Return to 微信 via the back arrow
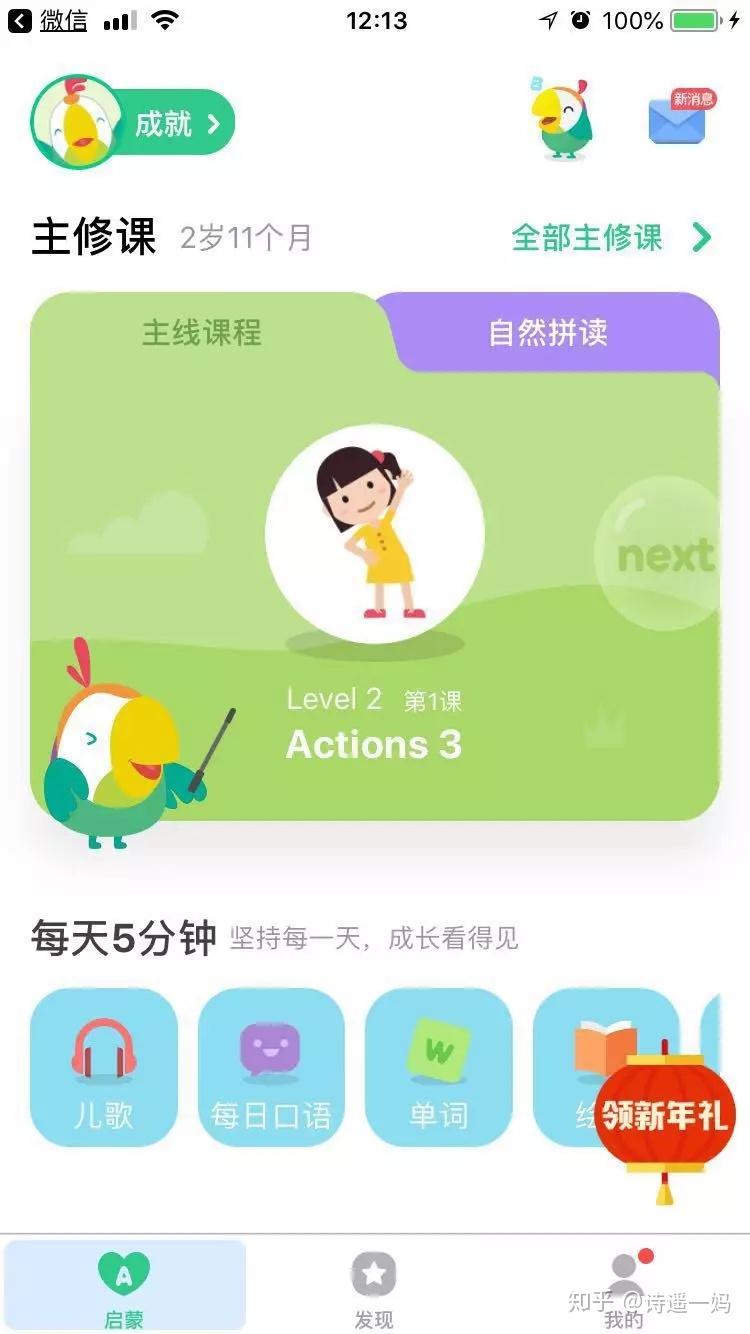Viewport: 750px width, 1334px height. (48, 20)
